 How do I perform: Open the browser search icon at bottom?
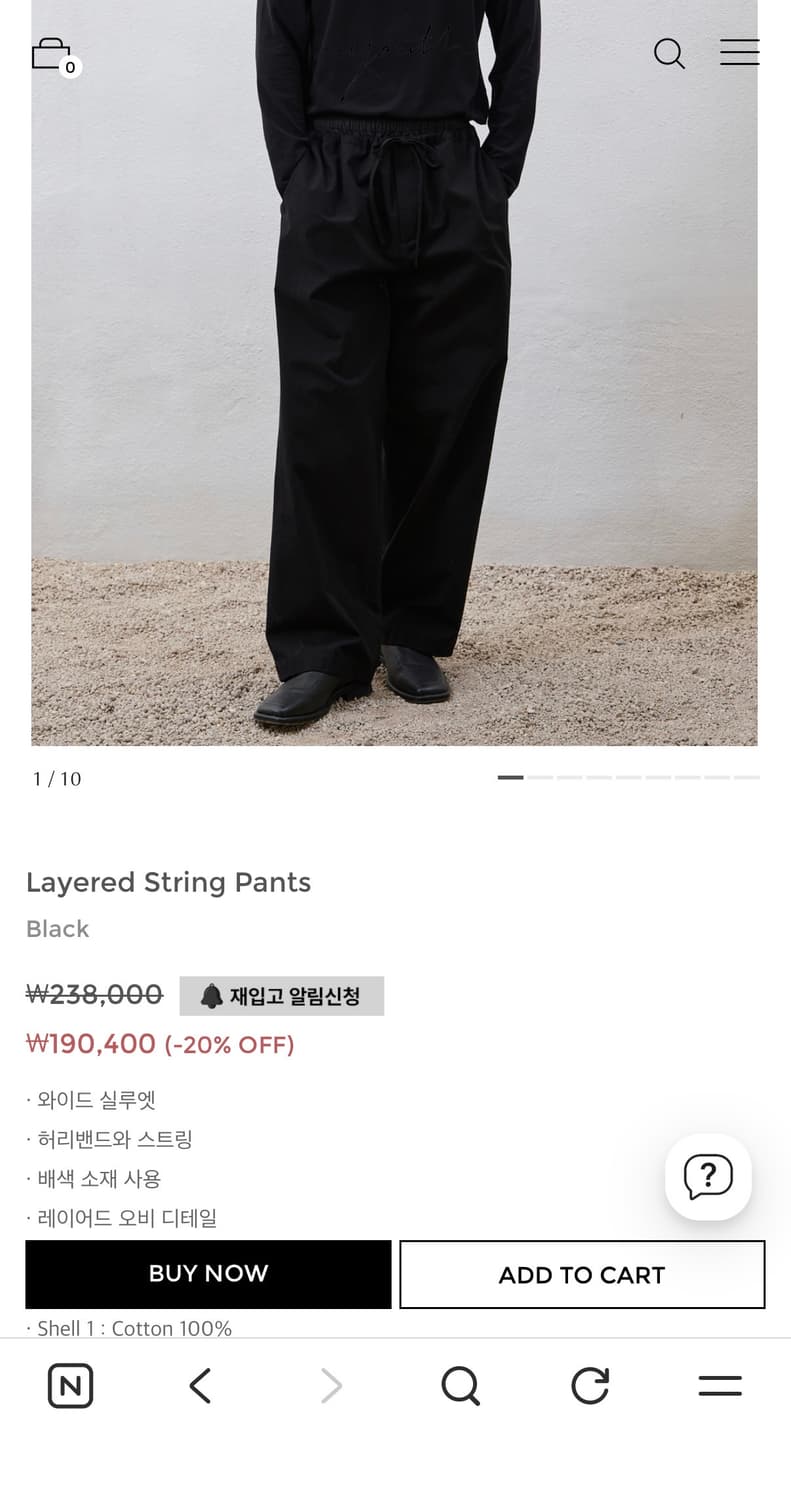pyautogui.click(x=460, y=1386)
